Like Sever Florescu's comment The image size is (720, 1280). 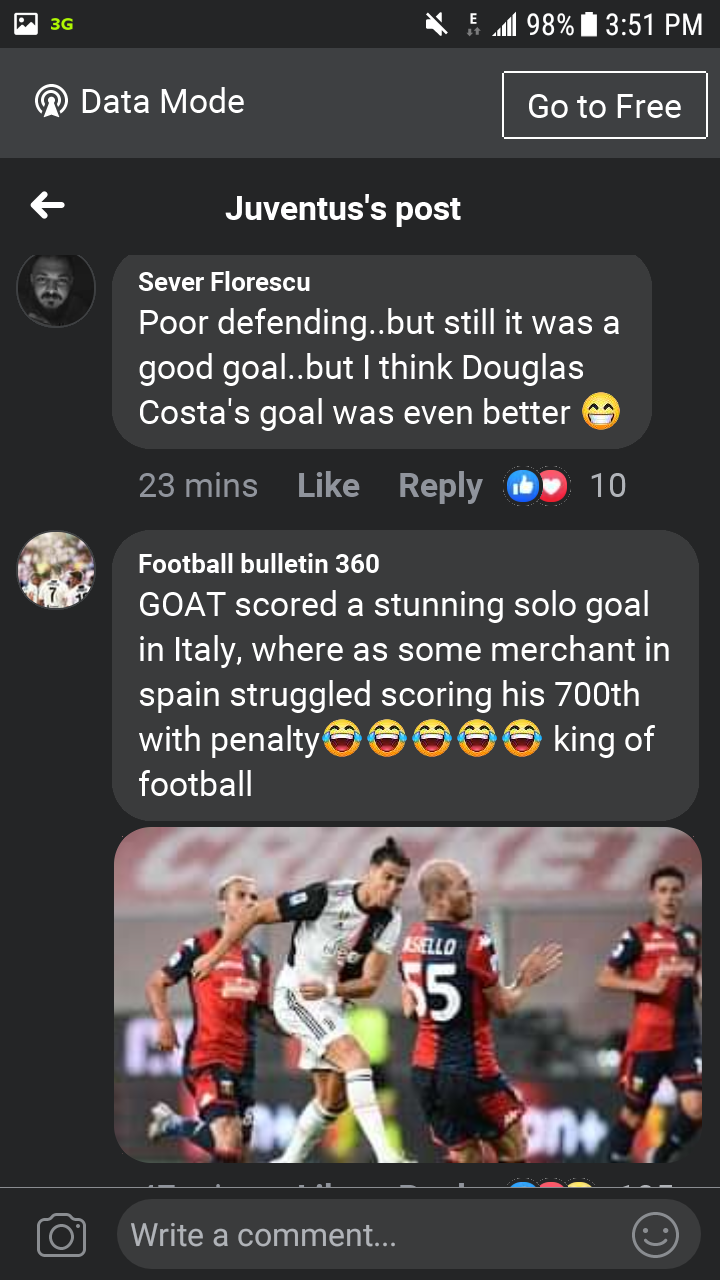pyautogui.click(x=328, y=486)
